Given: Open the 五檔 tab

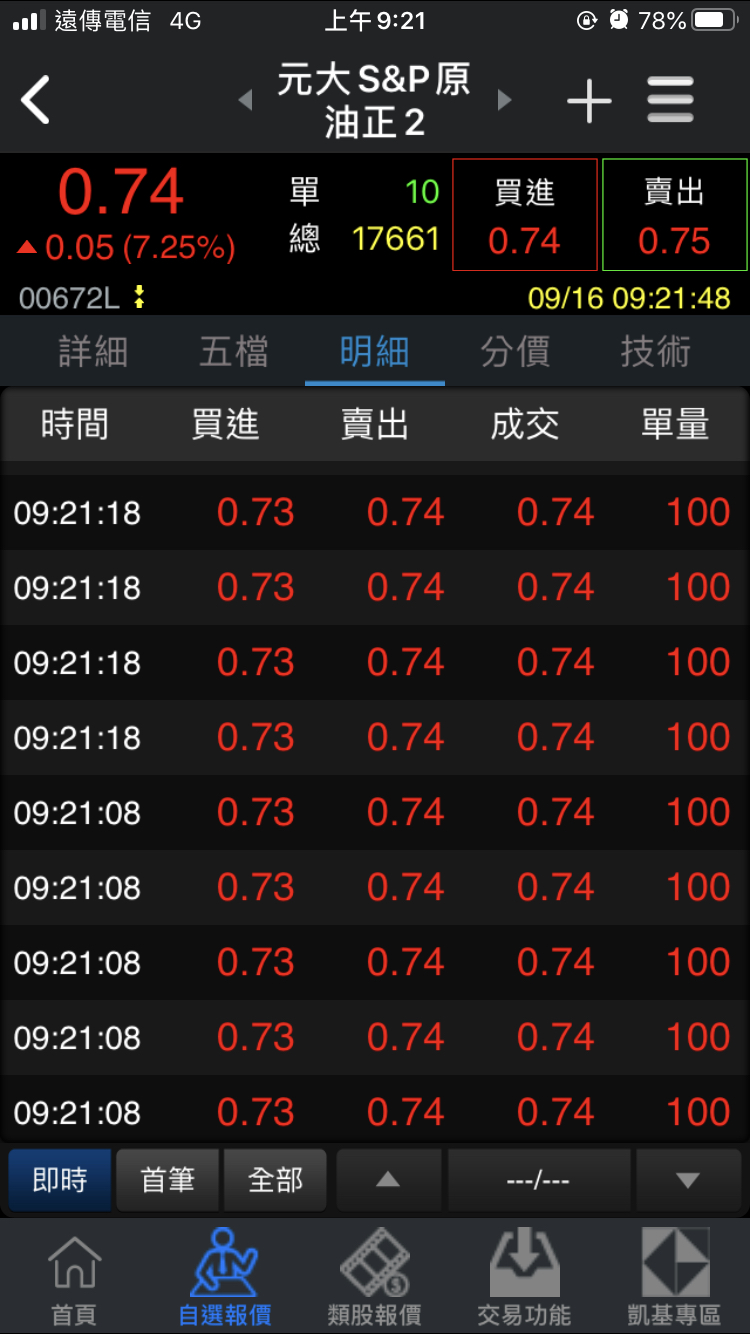Looking at the screenshot, I should (x=234, y=352).
